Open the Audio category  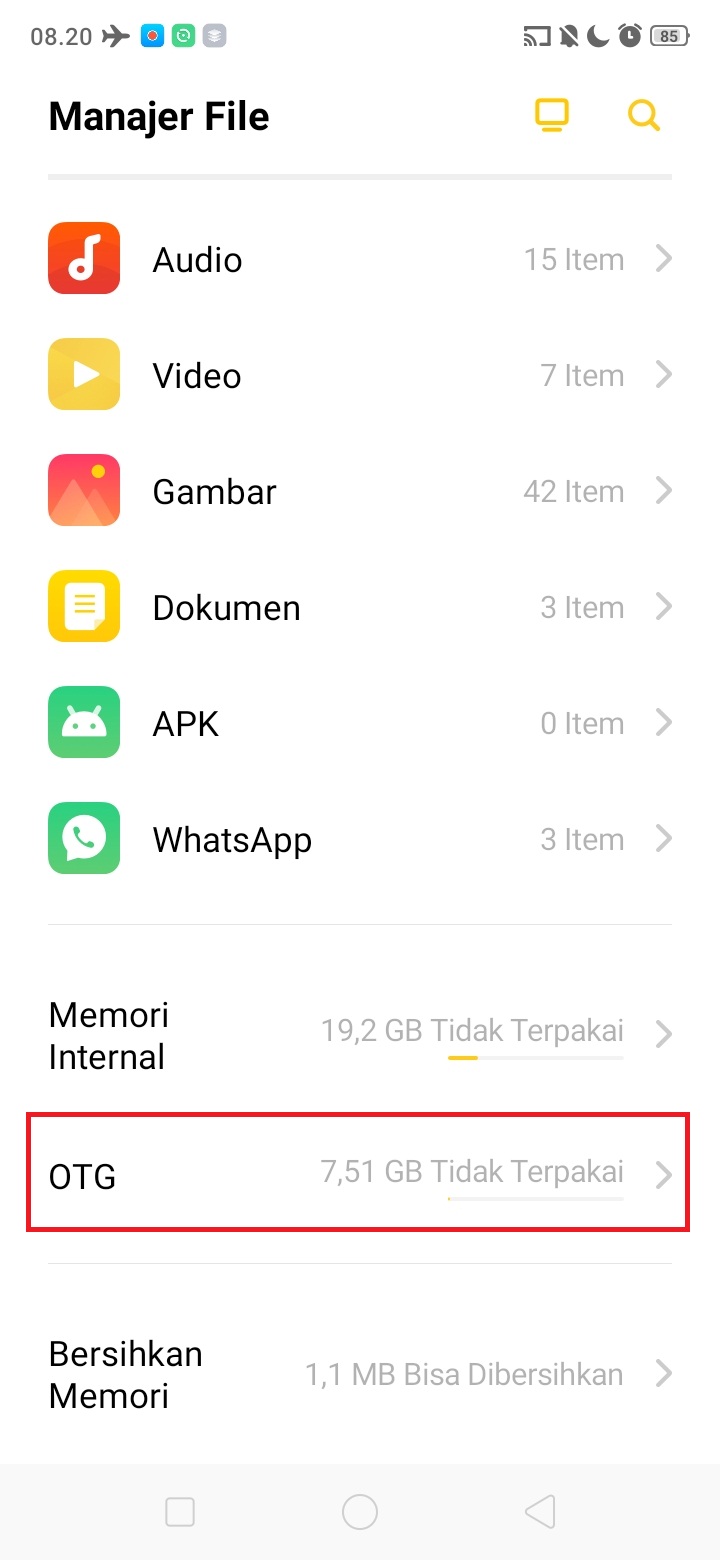coord(360,260)
